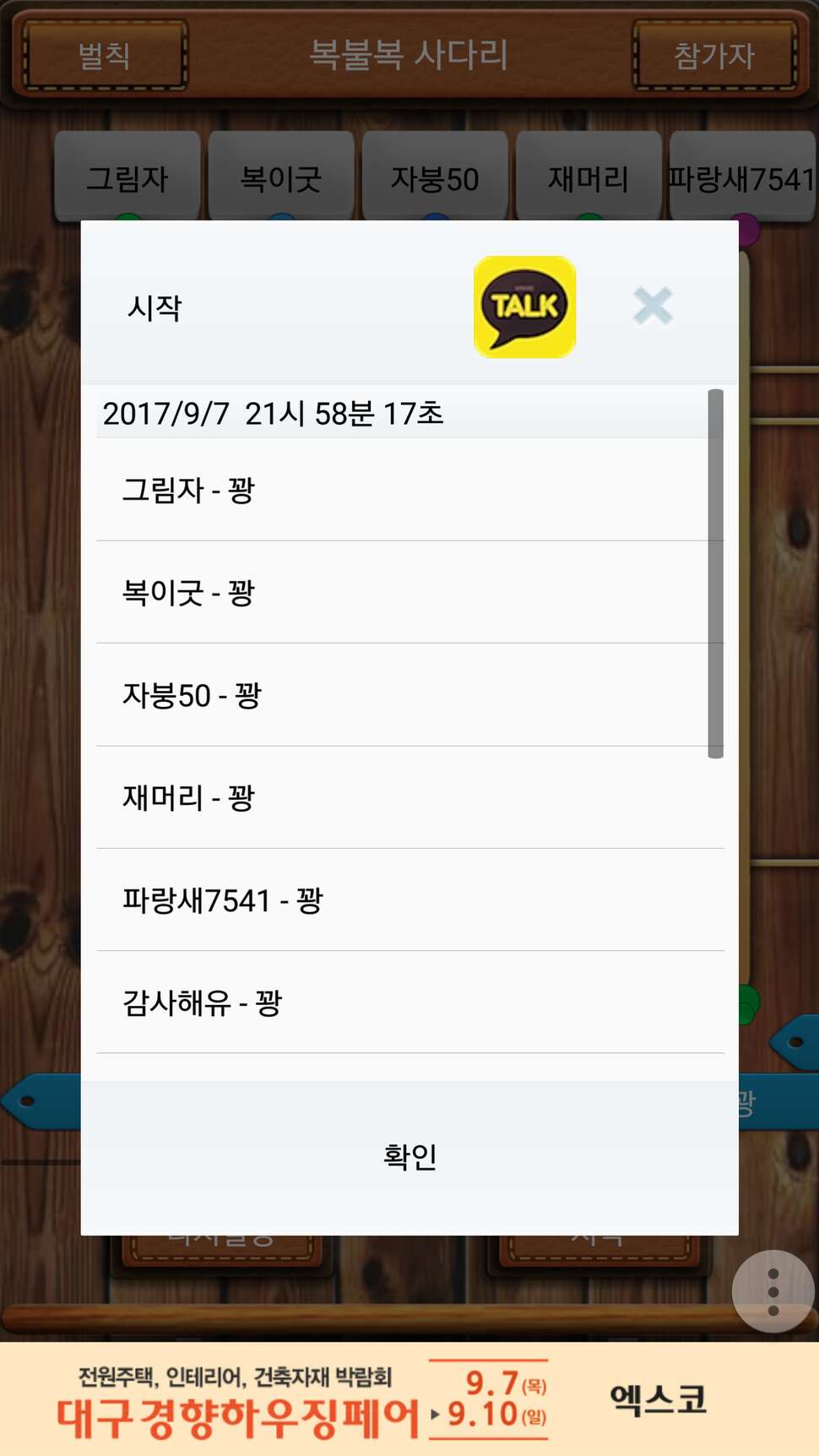Share the results via KakaoTalk icon
This screenshot has width=819, height=1456.
click(524, 307)
